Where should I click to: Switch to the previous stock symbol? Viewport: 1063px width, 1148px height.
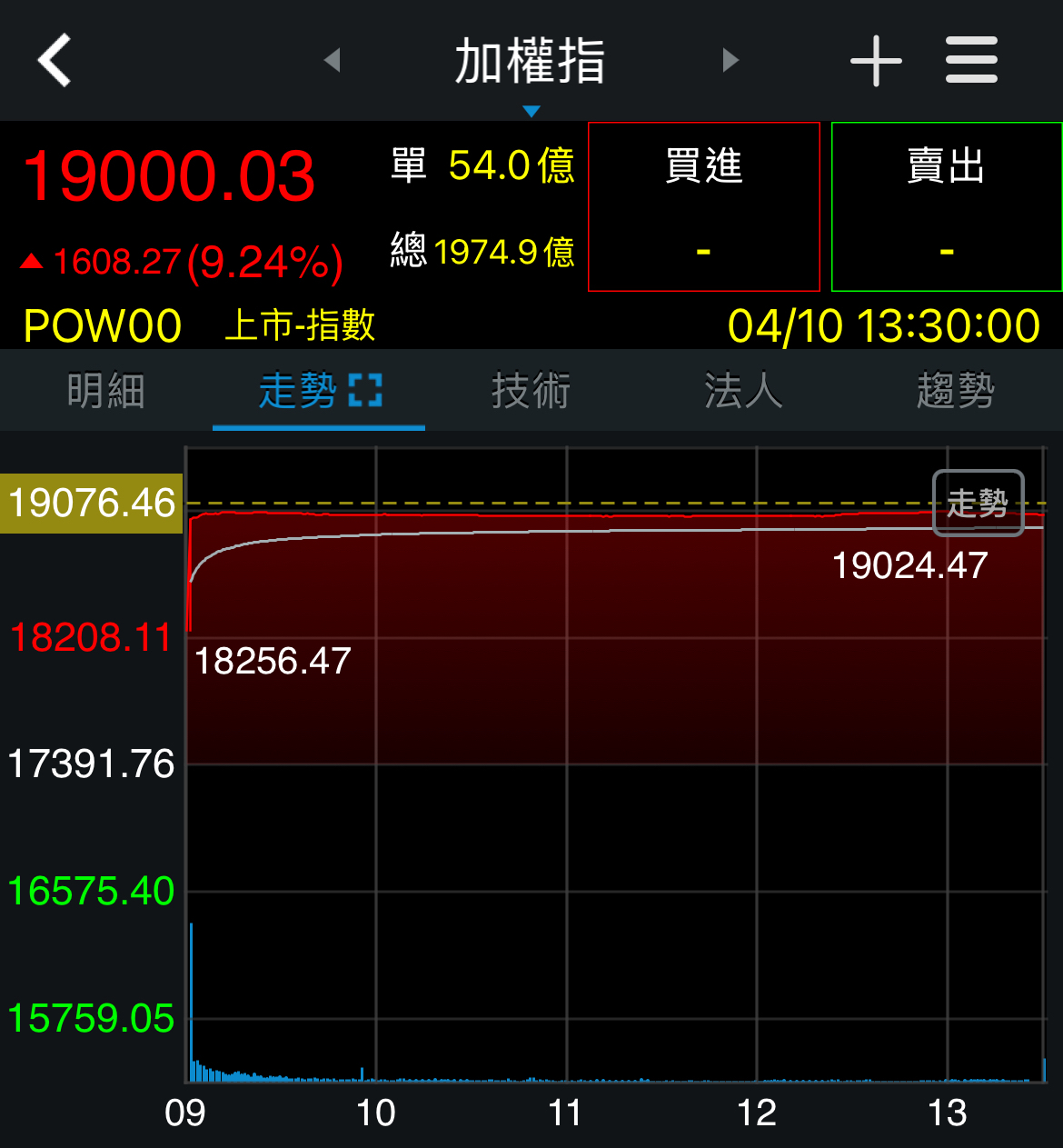coord(333,61)
